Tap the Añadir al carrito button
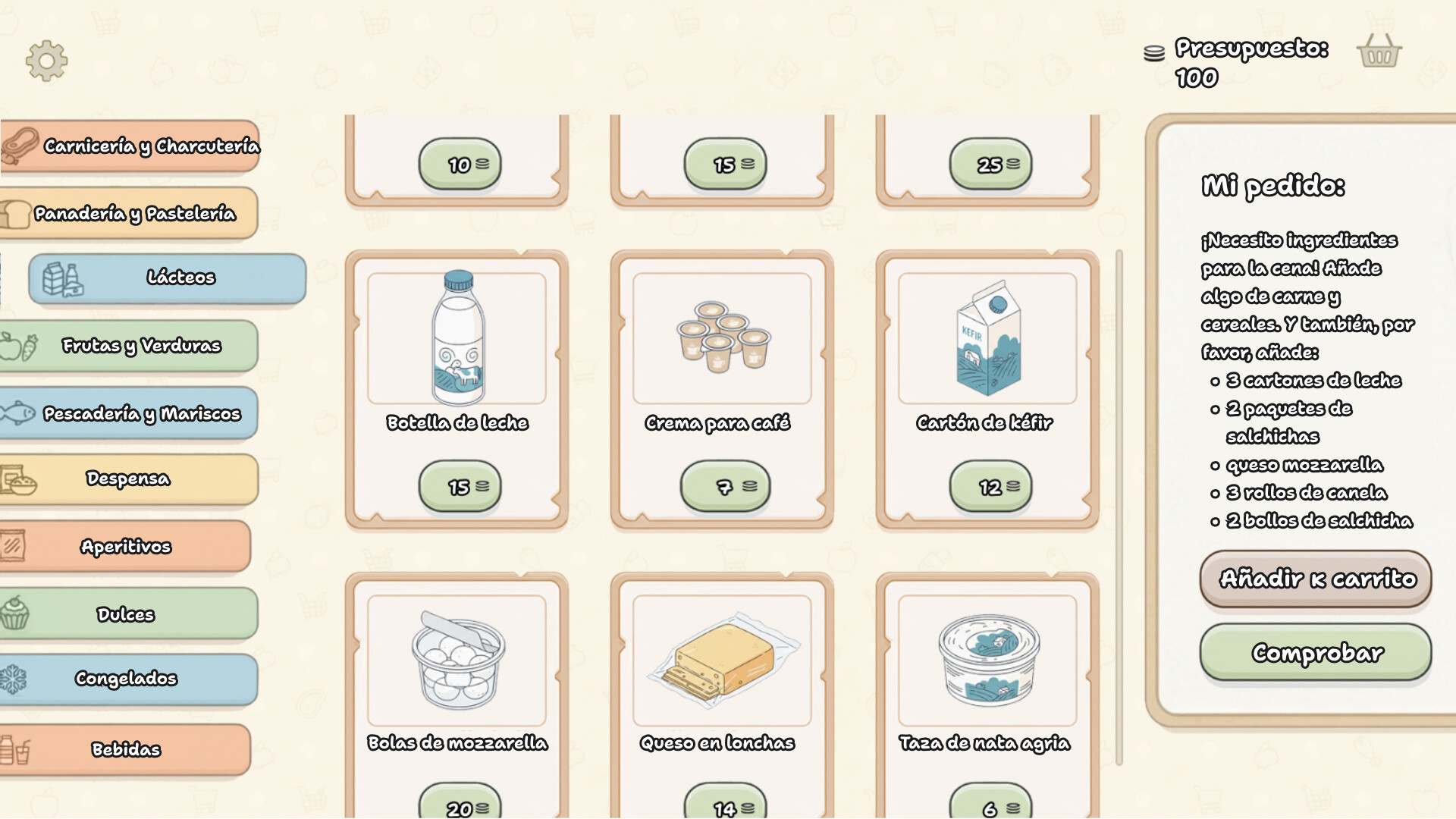Viewport: 1456px width, 819px height. tap(1316, 579)
